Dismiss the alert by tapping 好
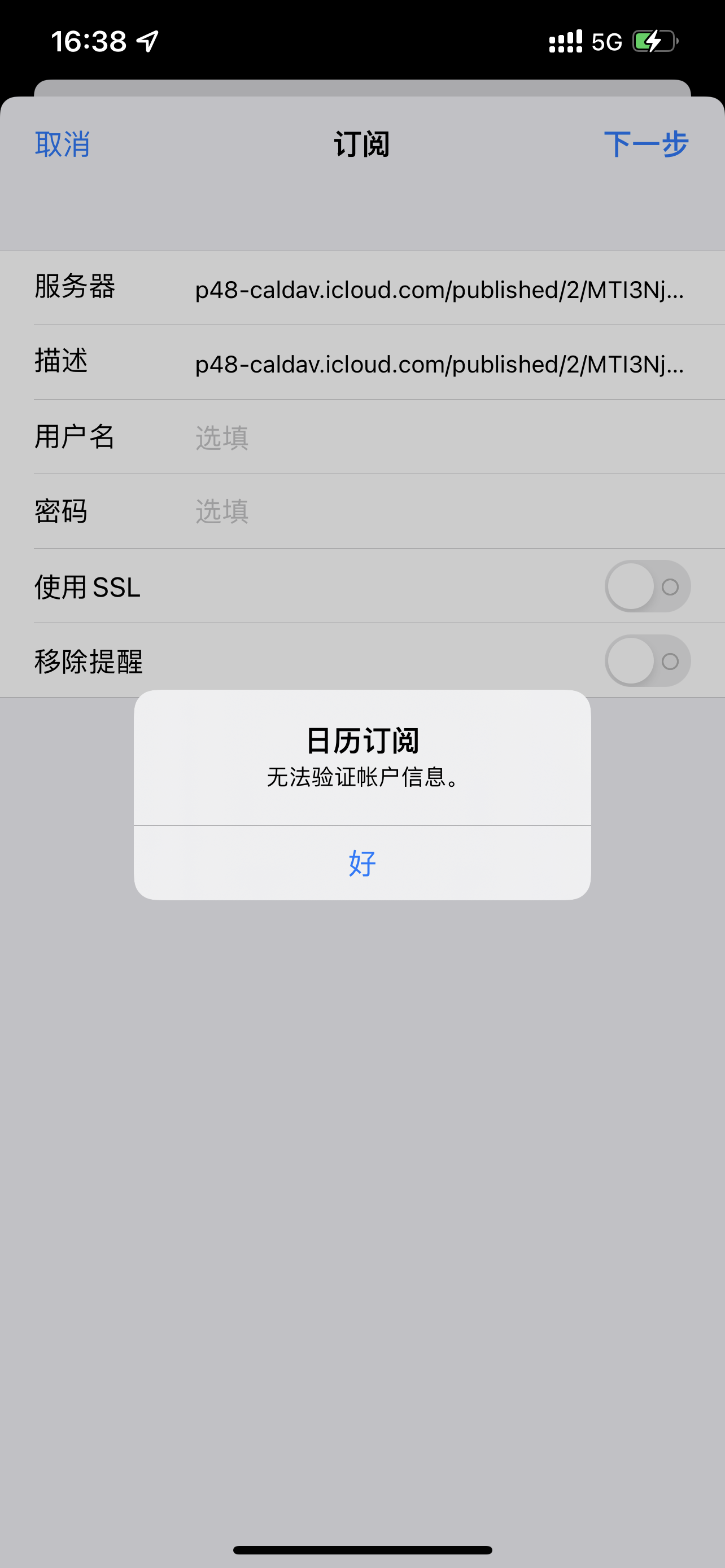 pos(362,863)
